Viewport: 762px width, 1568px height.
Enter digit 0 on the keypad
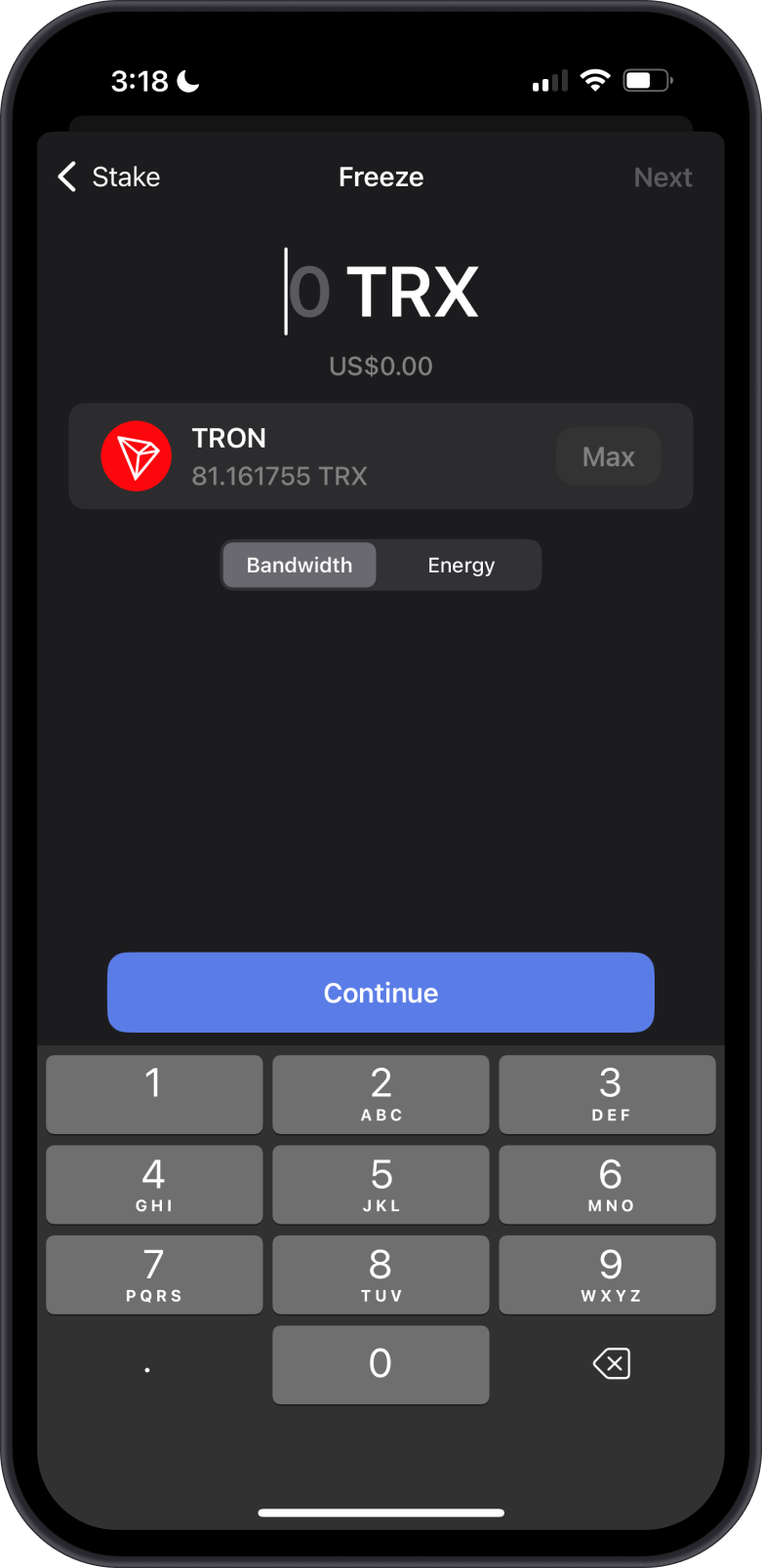click(381, 1364)
